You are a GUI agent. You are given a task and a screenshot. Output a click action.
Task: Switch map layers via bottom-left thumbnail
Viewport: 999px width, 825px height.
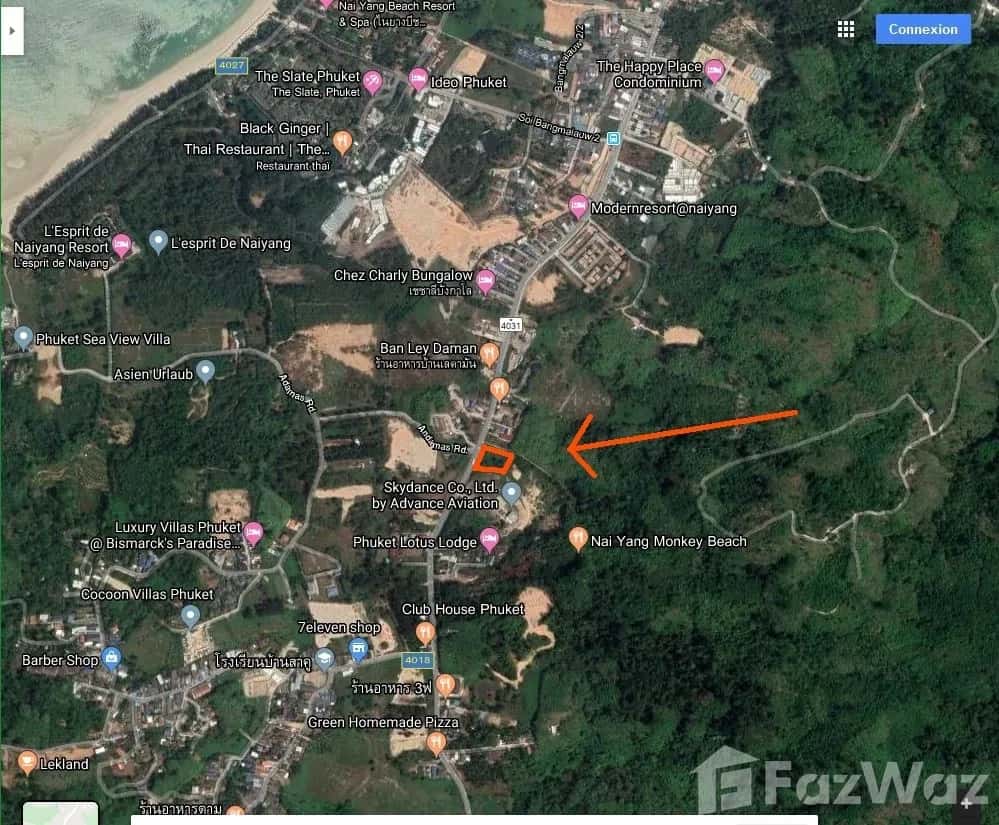tap(60, 813)
